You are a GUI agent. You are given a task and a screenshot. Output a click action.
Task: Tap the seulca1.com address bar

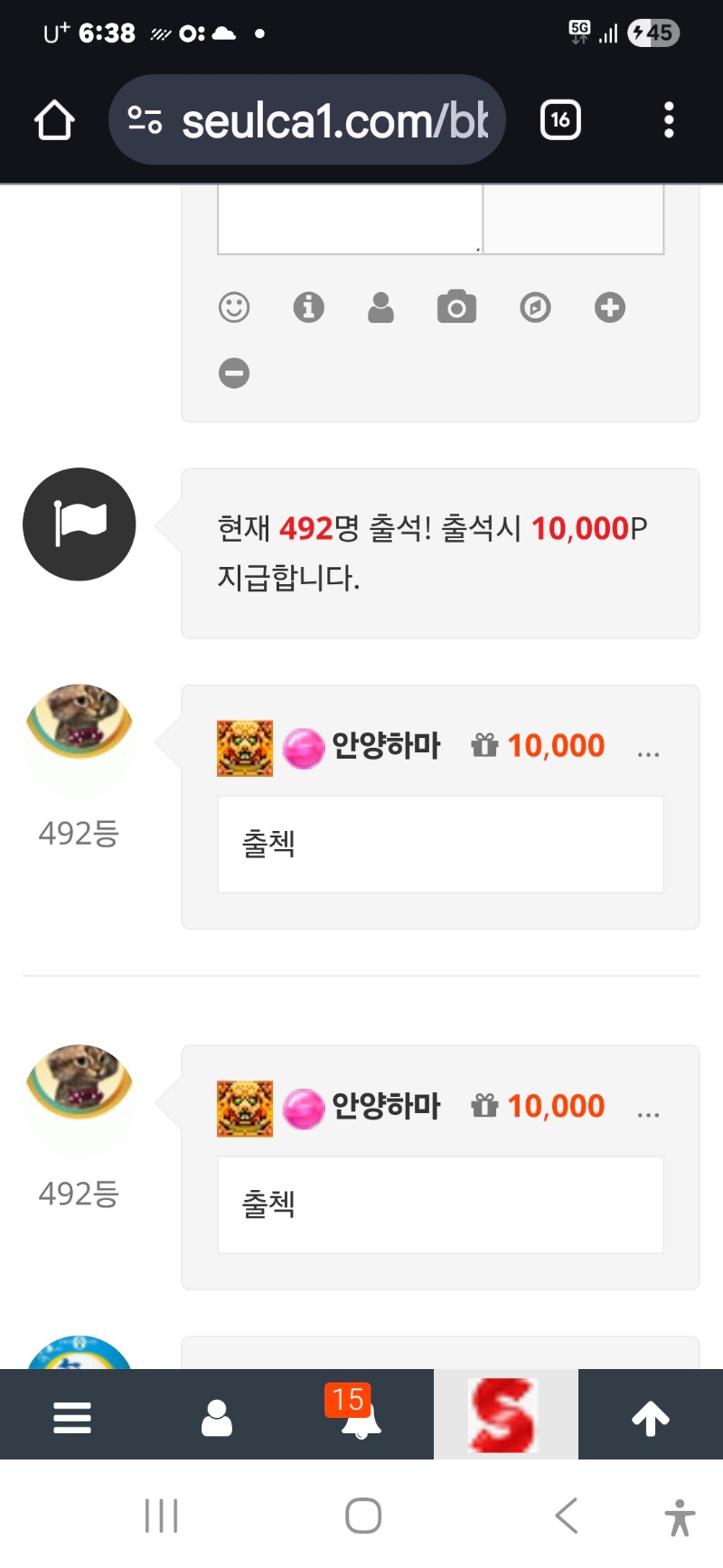307,120
